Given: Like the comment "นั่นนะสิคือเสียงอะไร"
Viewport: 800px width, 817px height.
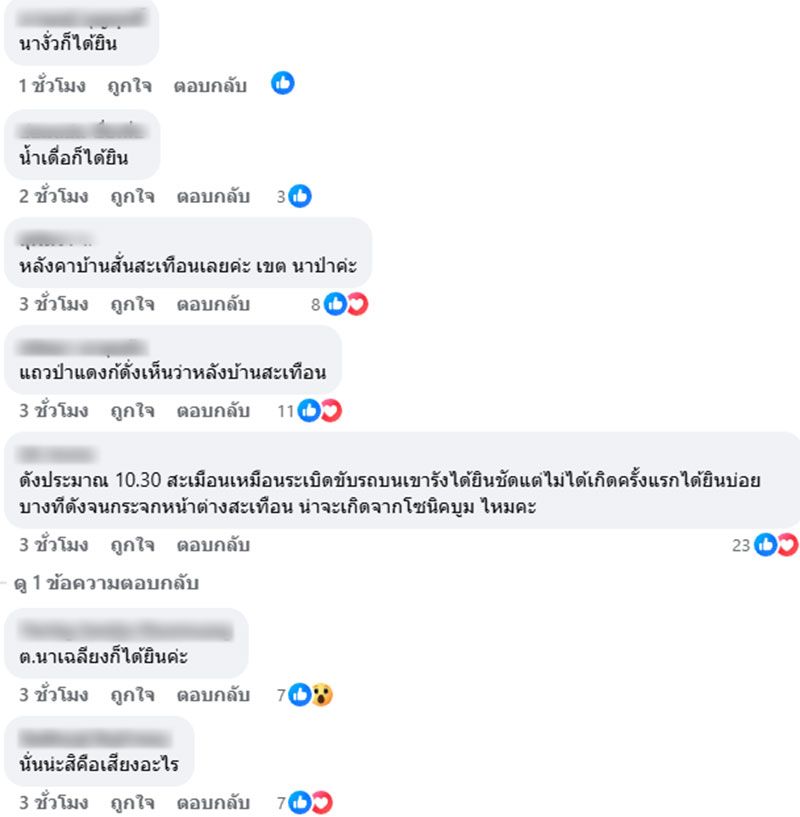Looking at the screenshot, I should [132, 802].
